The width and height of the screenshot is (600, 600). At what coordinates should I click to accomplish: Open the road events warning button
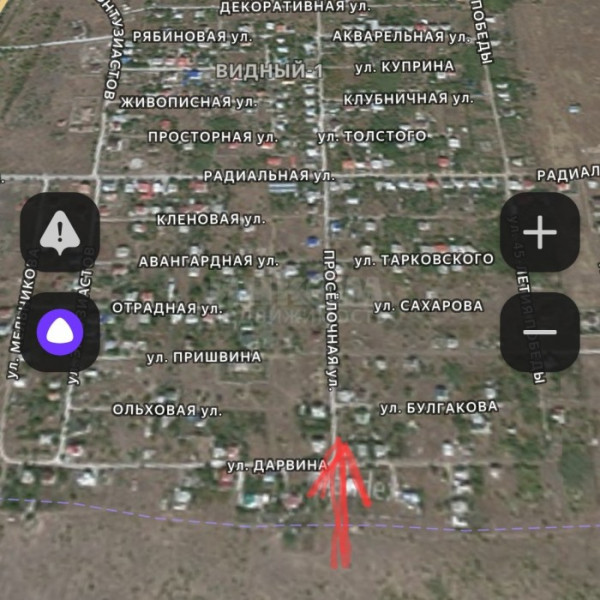pos(60,234)
